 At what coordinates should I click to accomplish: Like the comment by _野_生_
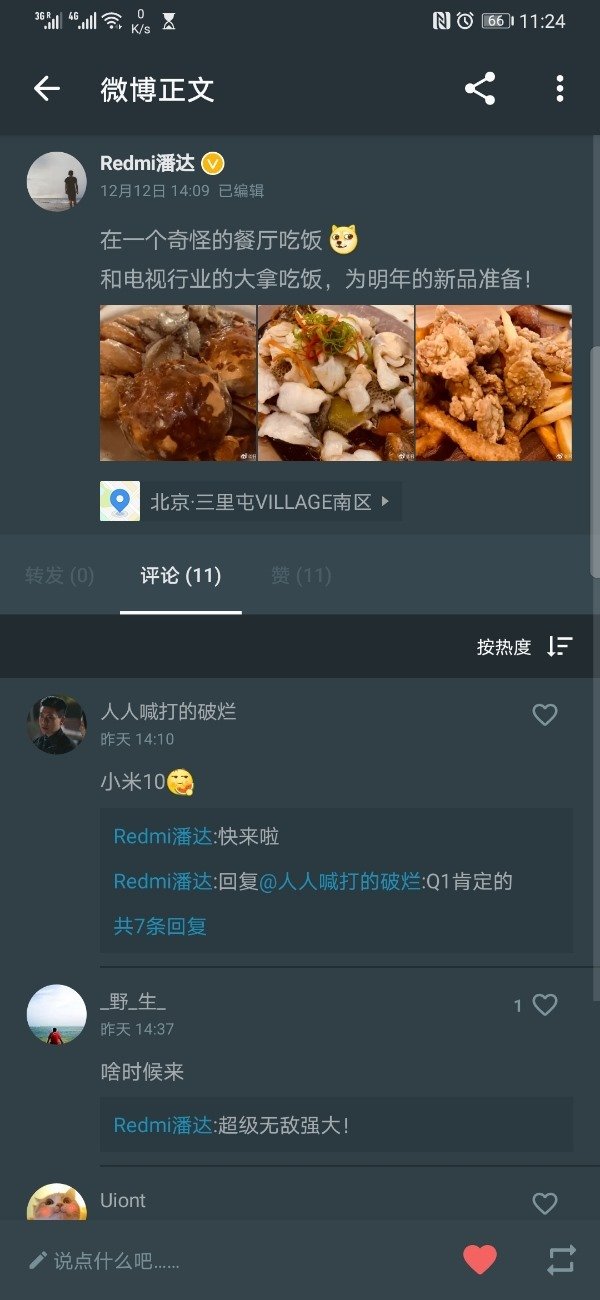point(544,1005)
